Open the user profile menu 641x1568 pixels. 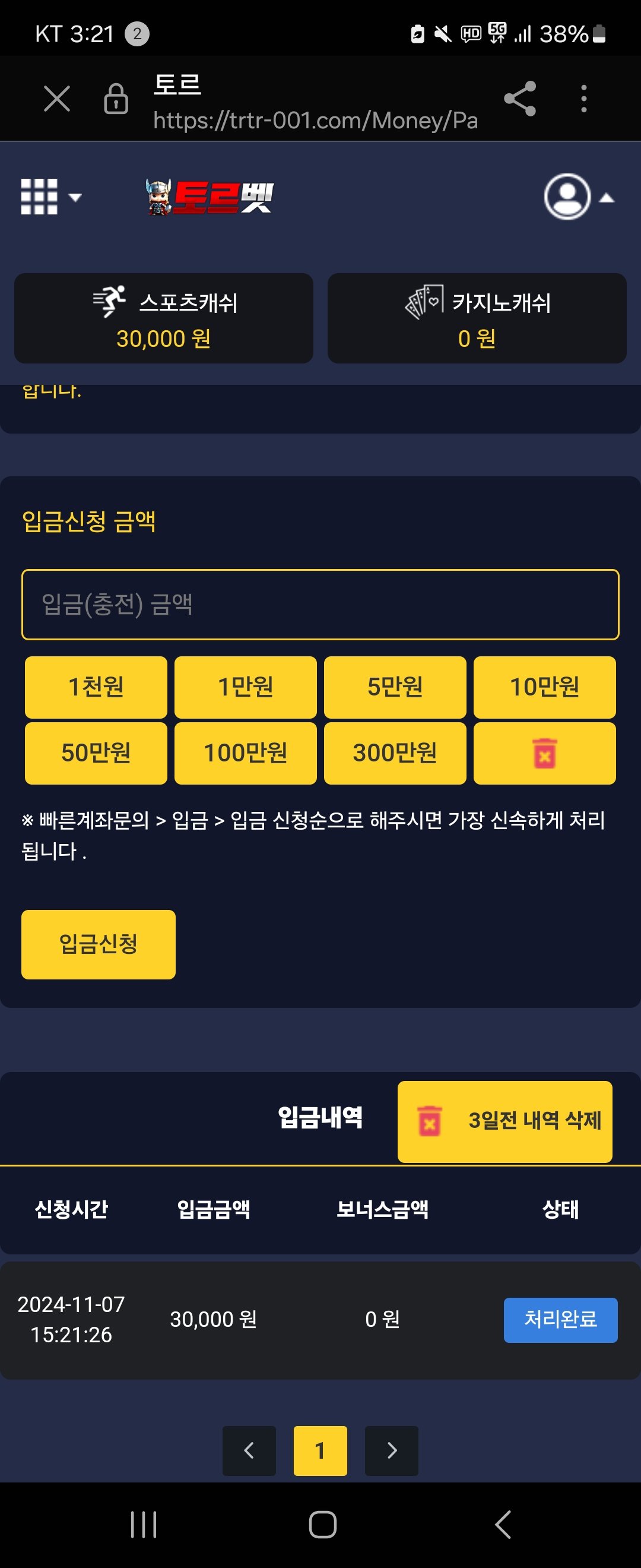(x=578, y=197)
